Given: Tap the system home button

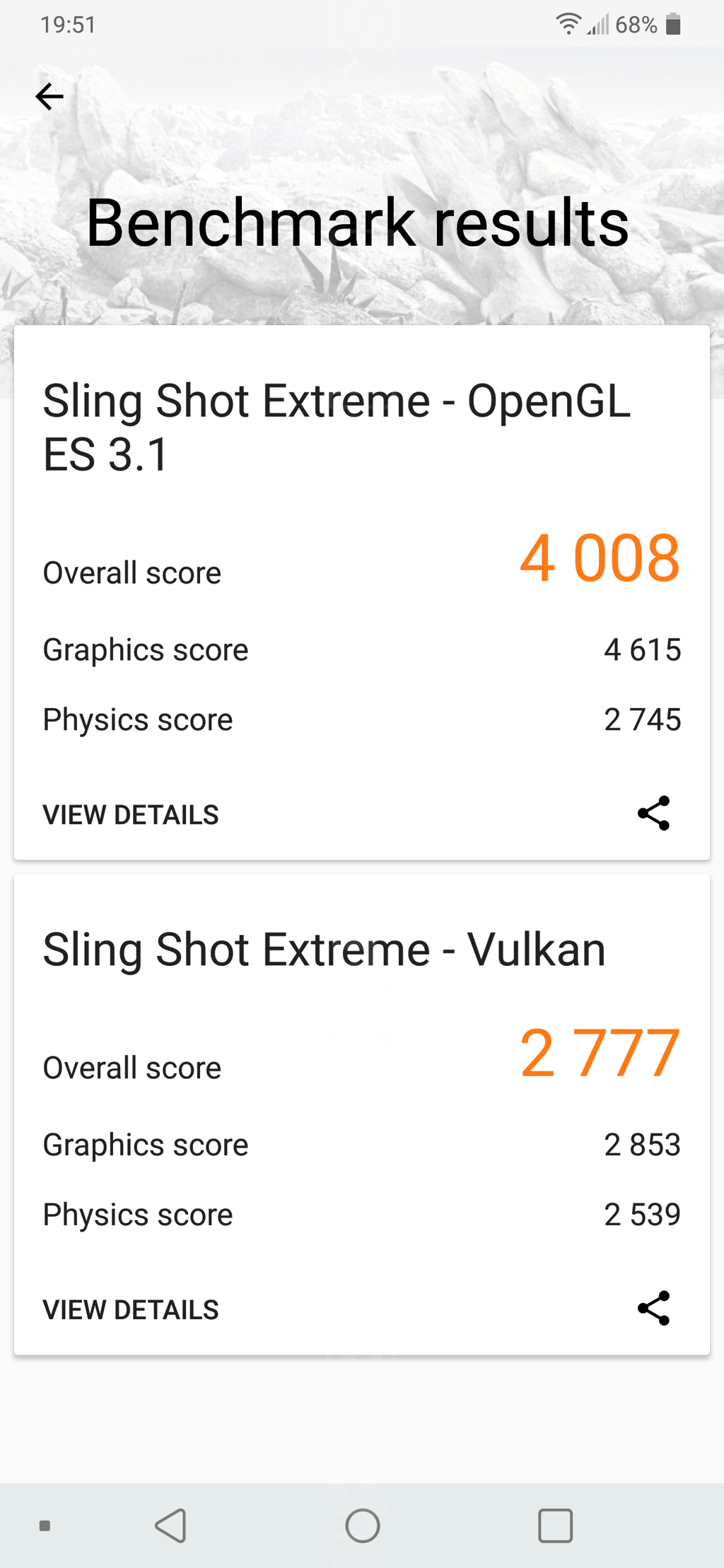Looking at the screenshot, I should coord(363,1526).
